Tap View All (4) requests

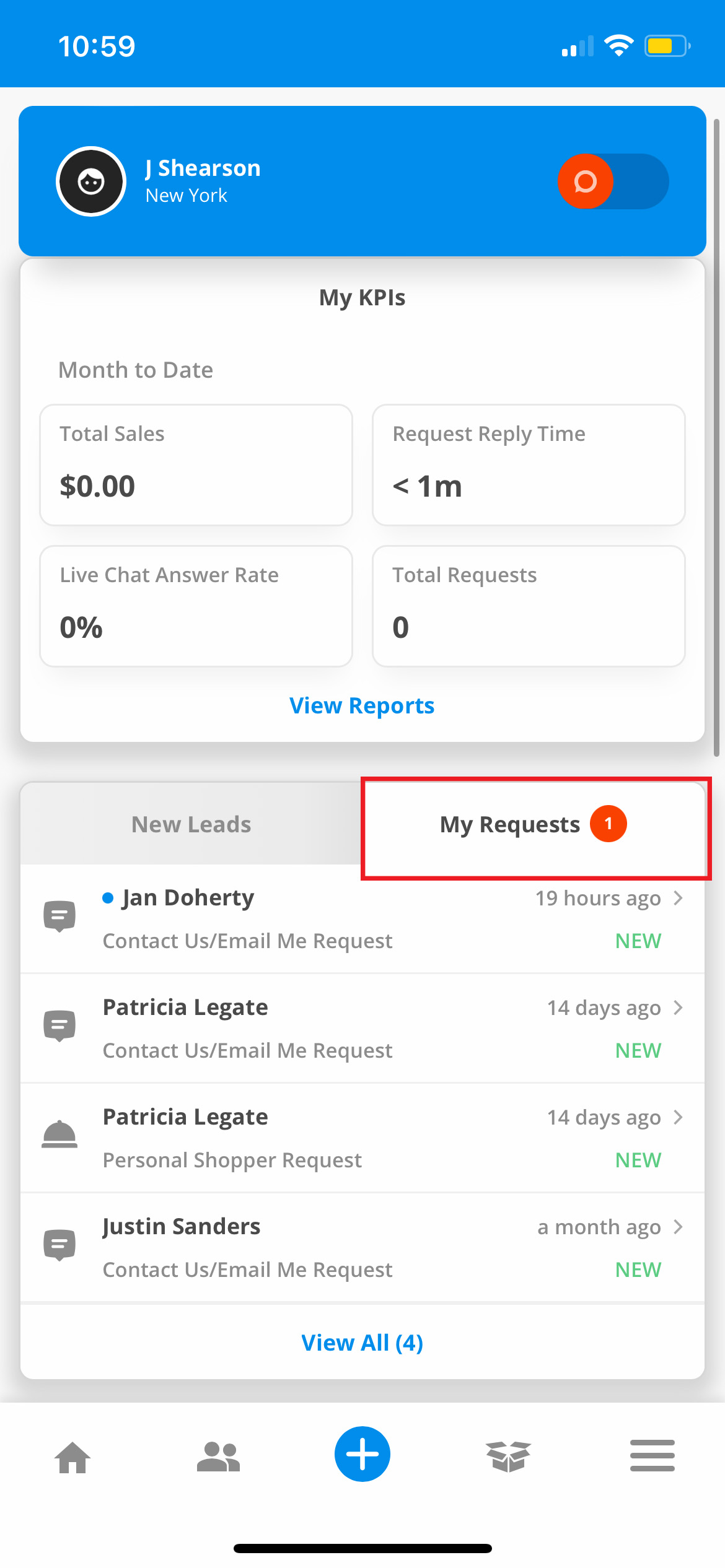[x=362, y=1343]
